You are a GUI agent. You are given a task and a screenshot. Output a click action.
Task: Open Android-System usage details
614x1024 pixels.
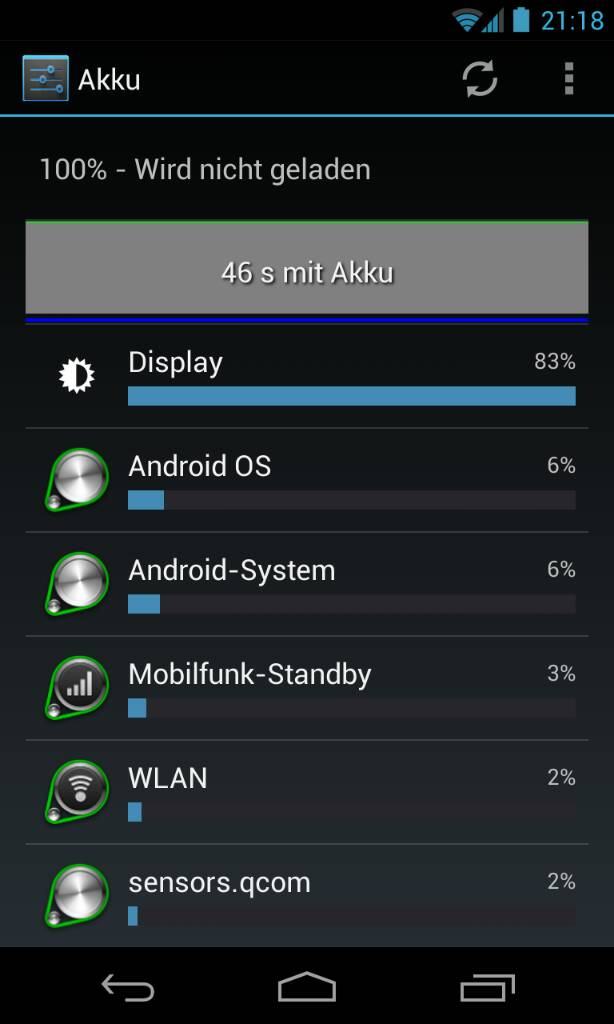pos(307,584)
